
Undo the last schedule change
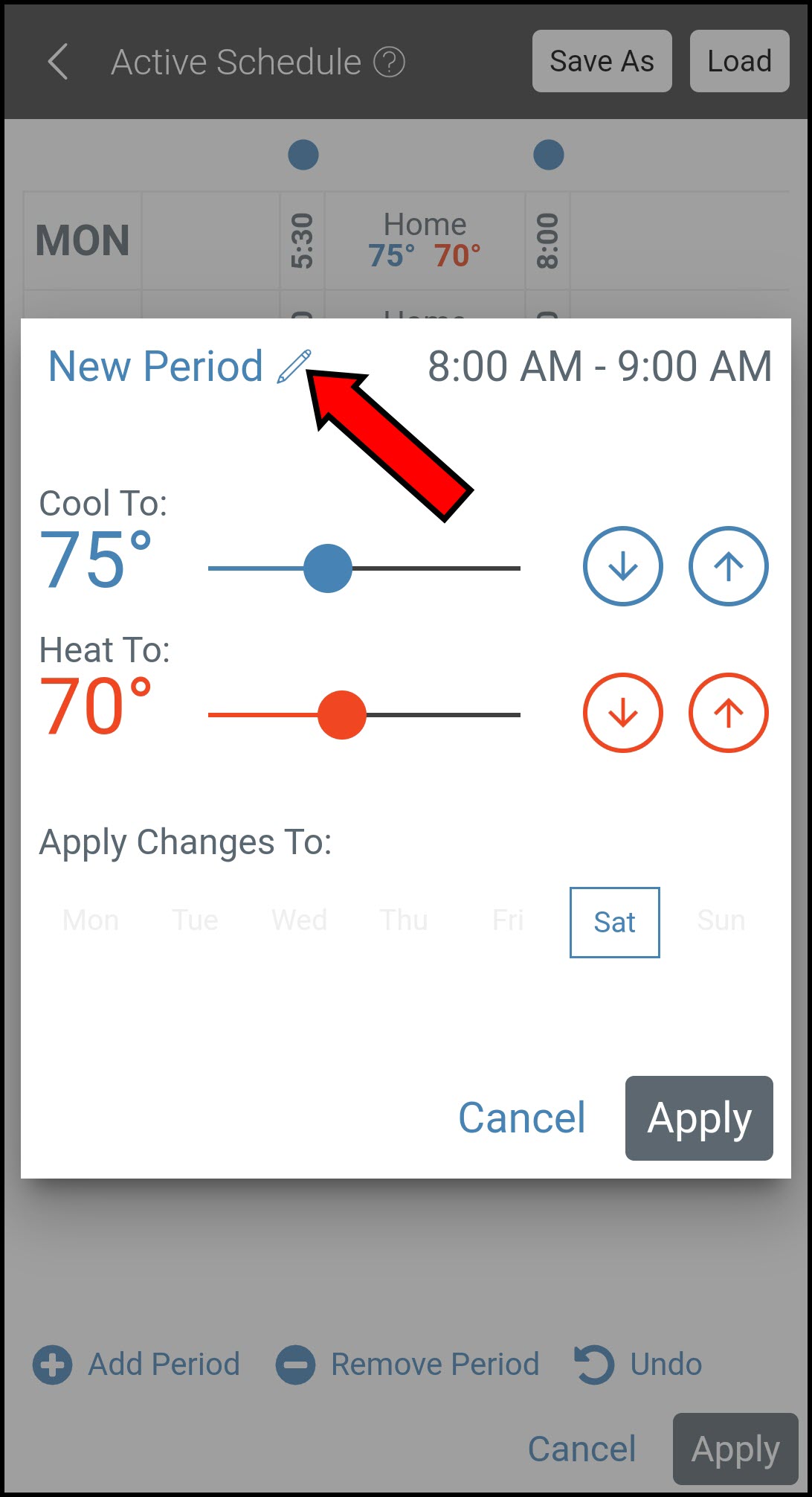click(x=639, y=1365)
